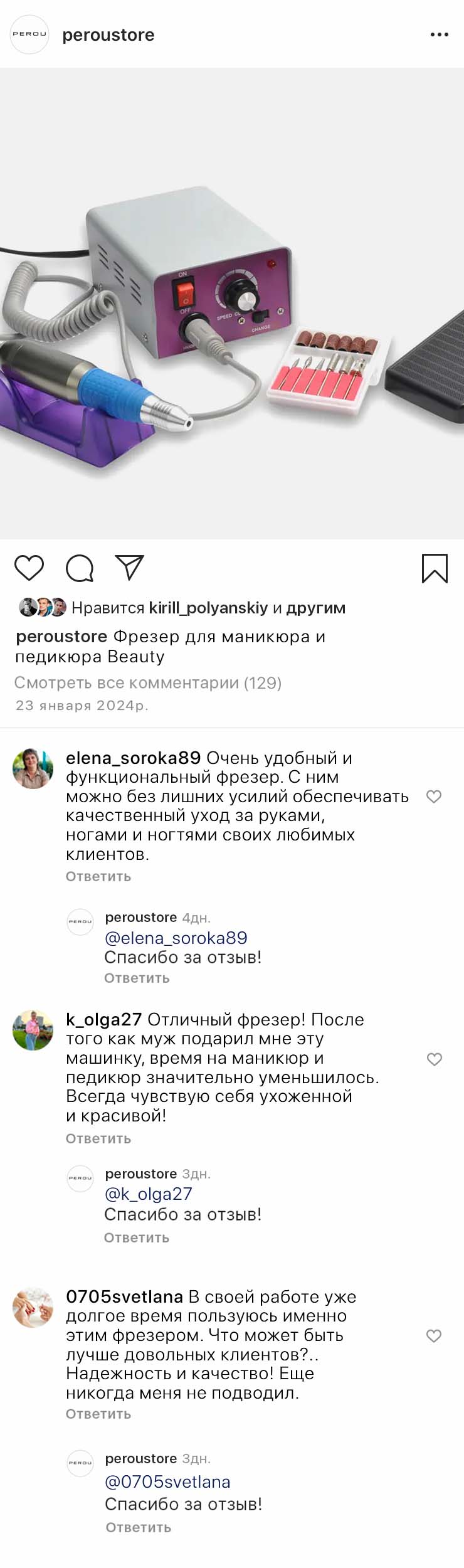This screenshot has width=464, height=1568.
Task: View all 129 comments
Action: pos(148,682)
